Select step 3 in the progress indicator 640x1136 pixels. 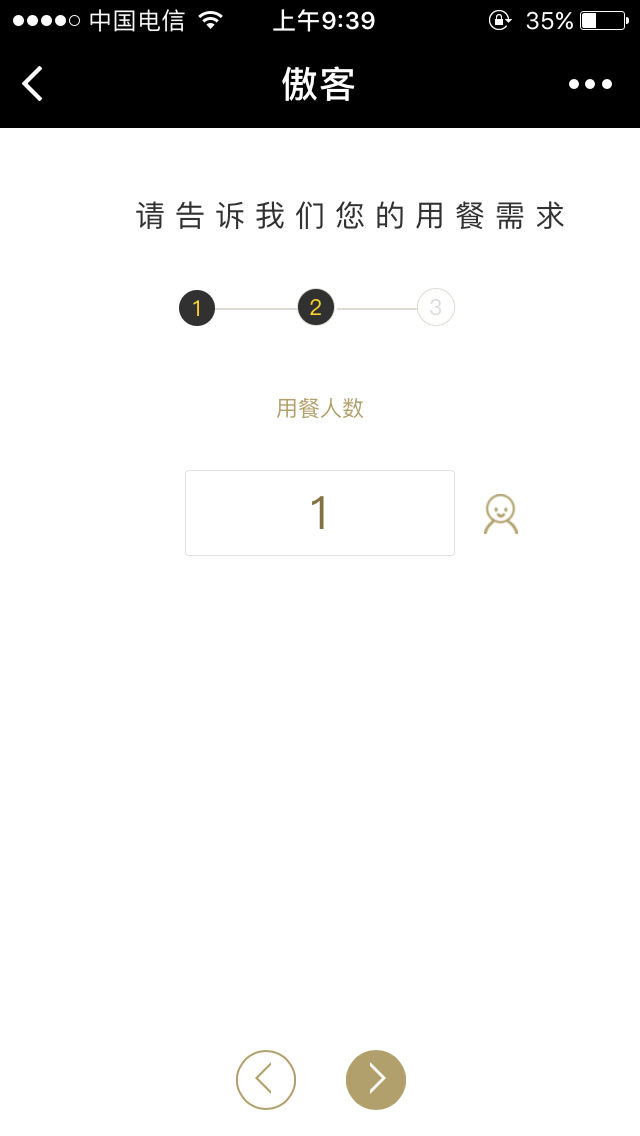[x=436, y=308]
